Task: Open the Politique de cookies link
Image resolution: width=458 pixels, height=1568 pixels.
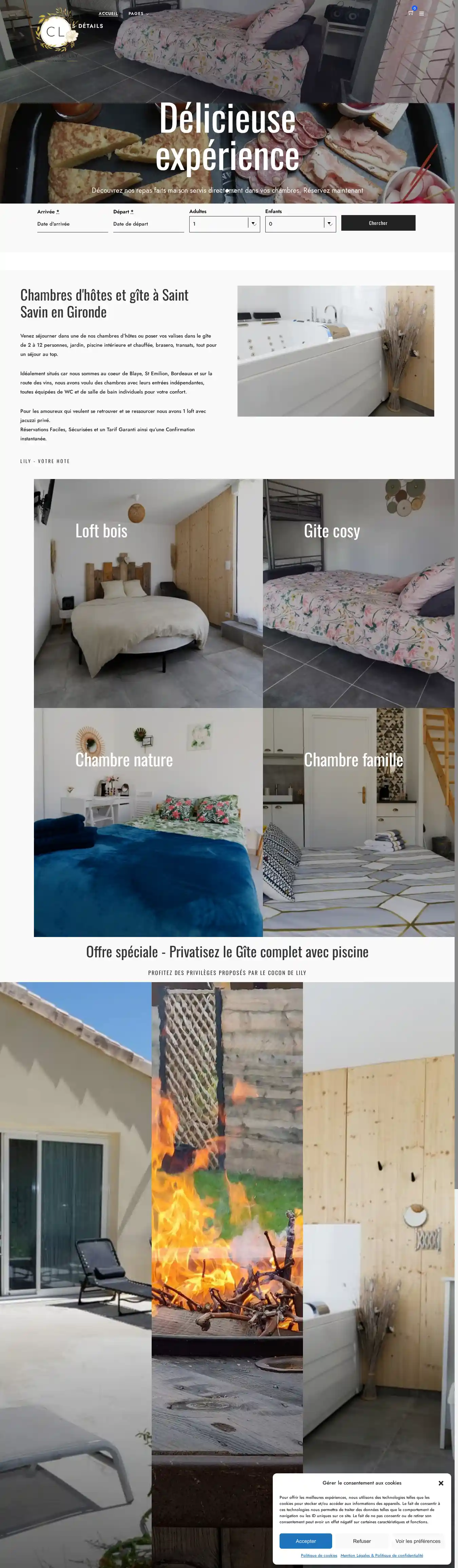Action: pos(319,1555)
